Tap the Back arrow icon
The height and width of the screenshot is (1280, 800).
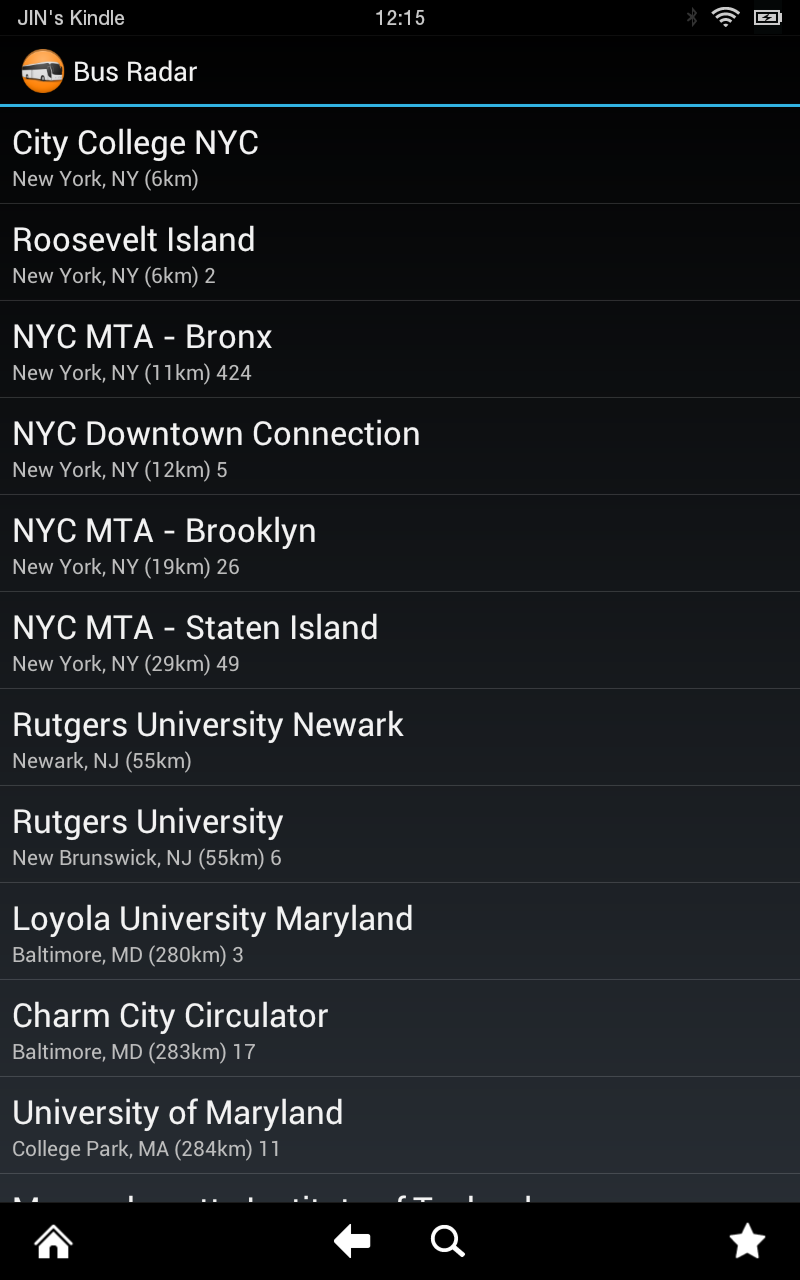tap(350, 1241)
